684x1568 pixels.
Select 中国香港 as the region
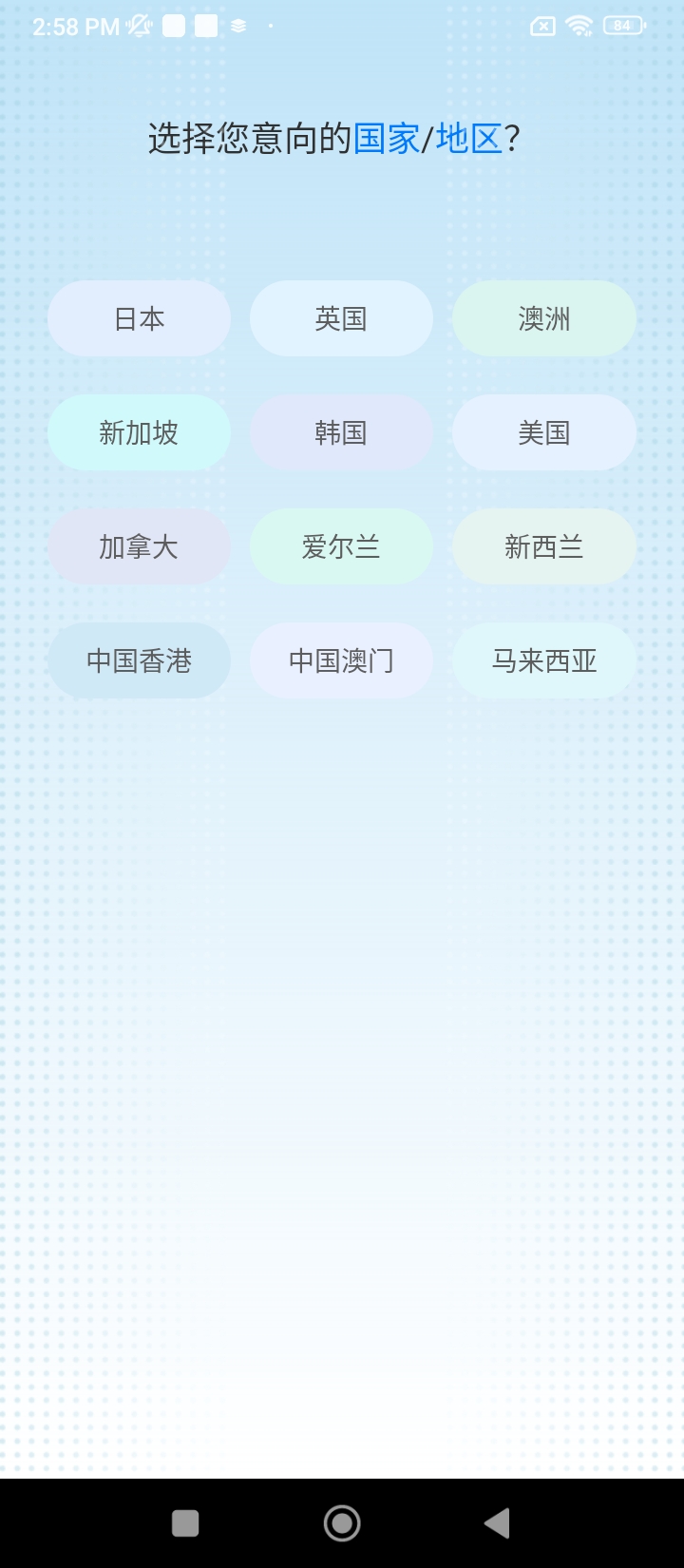click(139, 660)
